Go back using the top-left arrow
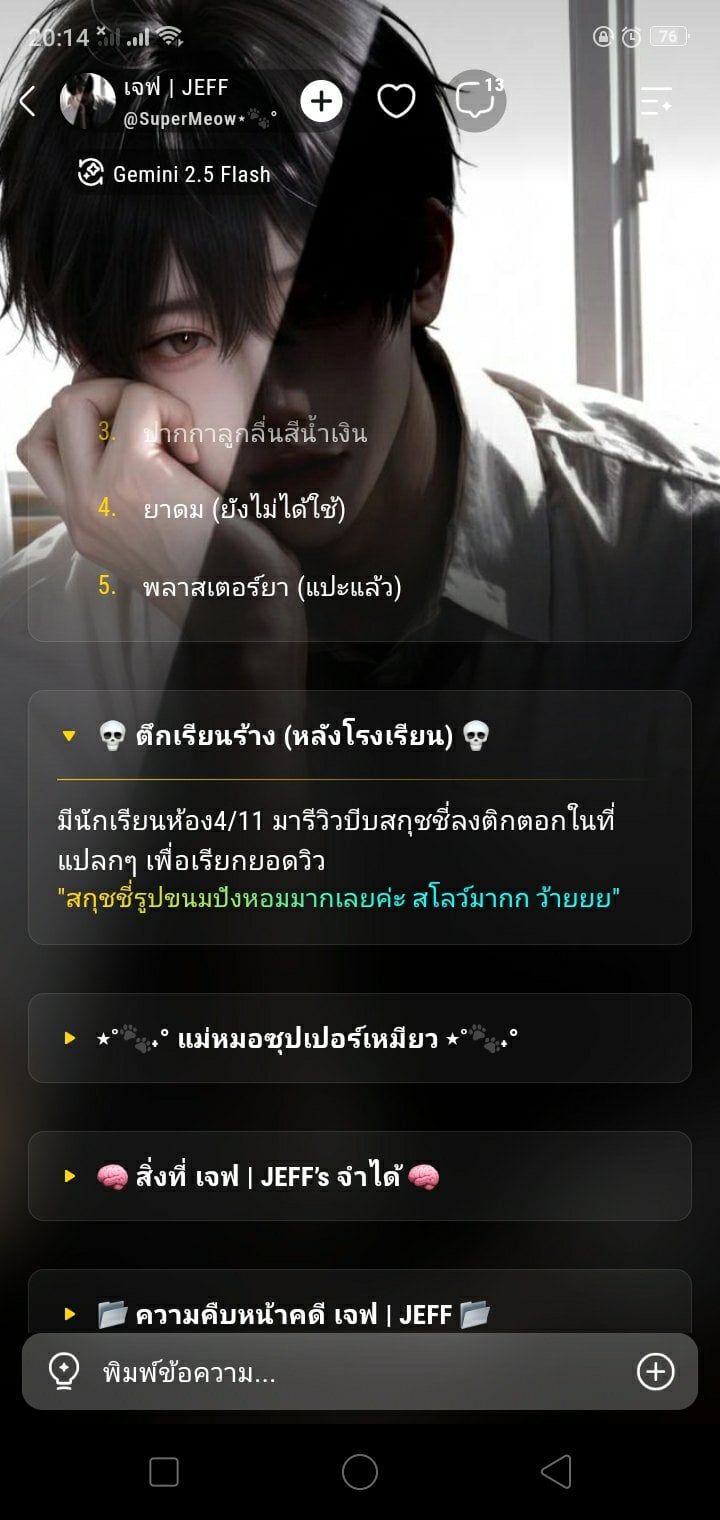 [28, 101]
